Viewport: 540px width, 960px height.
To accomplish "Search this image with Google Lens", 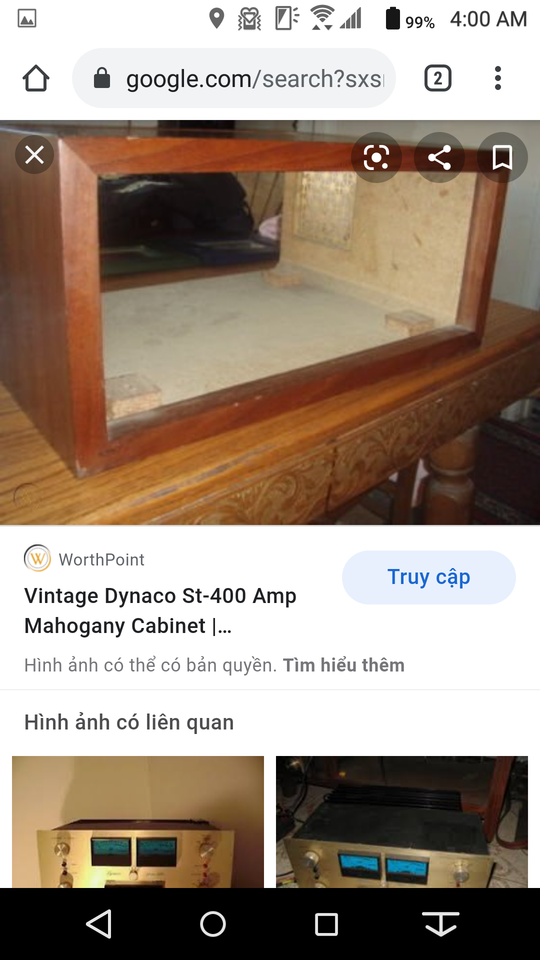I will 376,158.
